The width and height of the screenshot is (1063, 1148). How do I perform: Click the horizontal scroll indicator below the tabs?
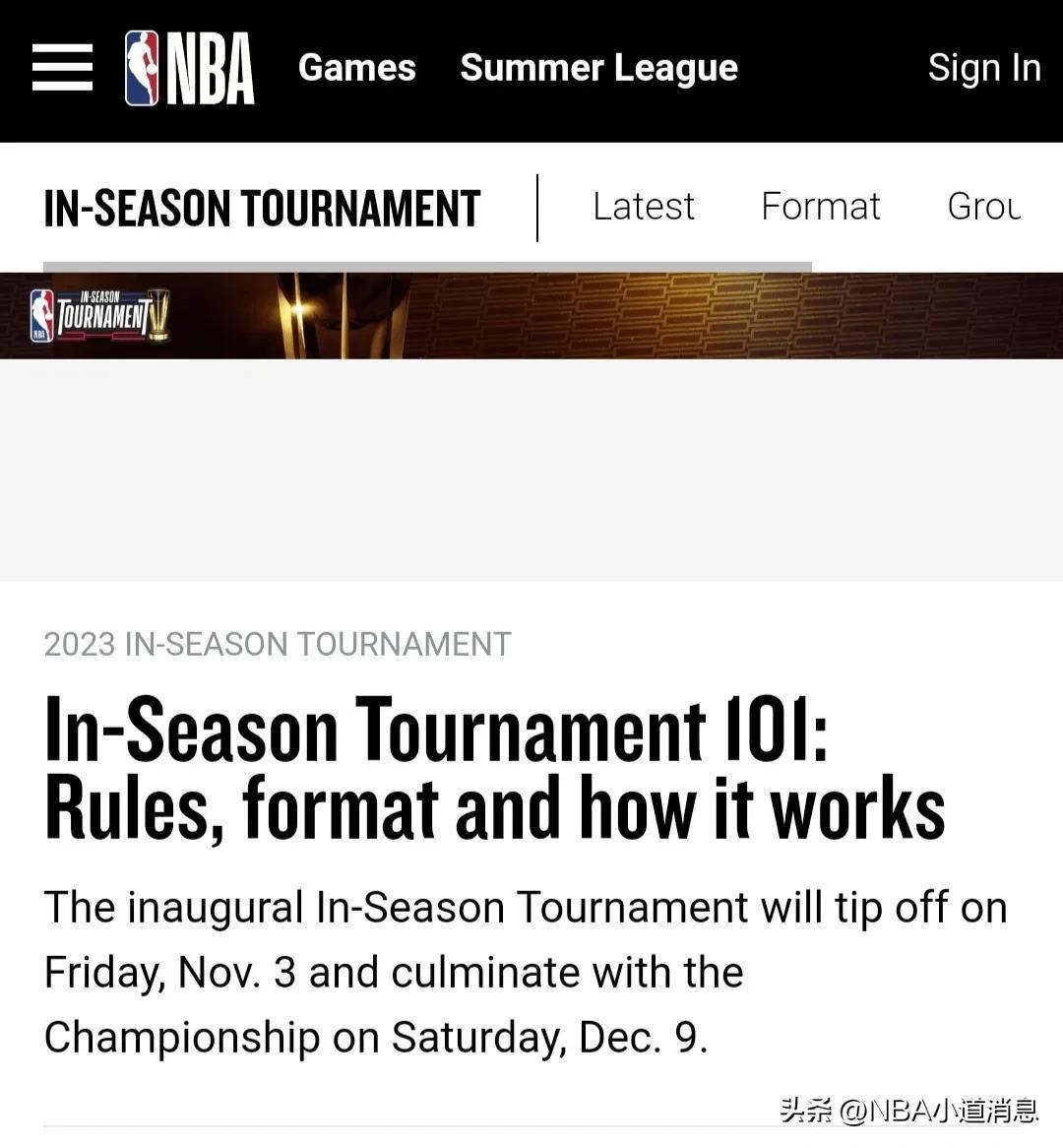[428, 262]
